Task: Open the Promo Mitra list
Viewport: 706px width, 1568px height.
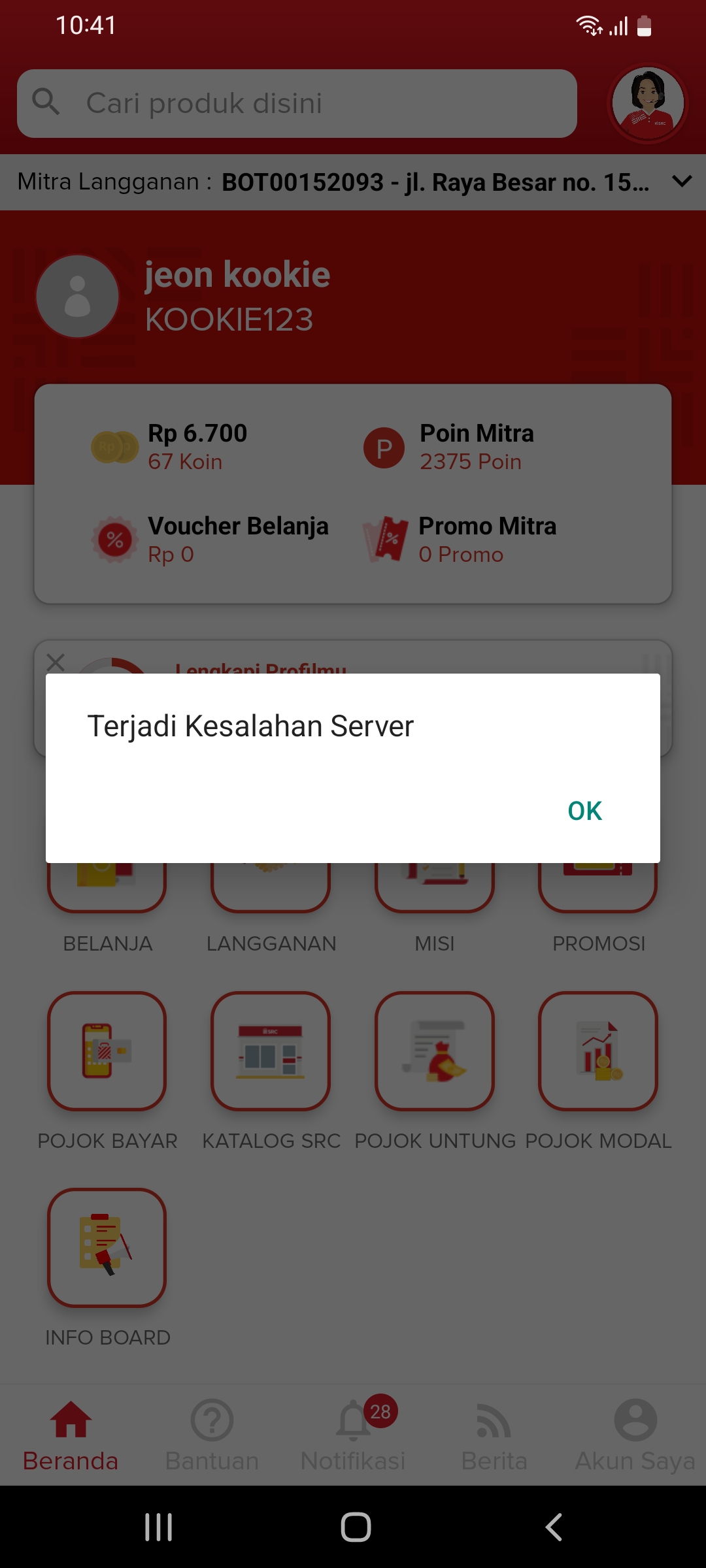Action: pyautogui.click(x=486, y=540)
